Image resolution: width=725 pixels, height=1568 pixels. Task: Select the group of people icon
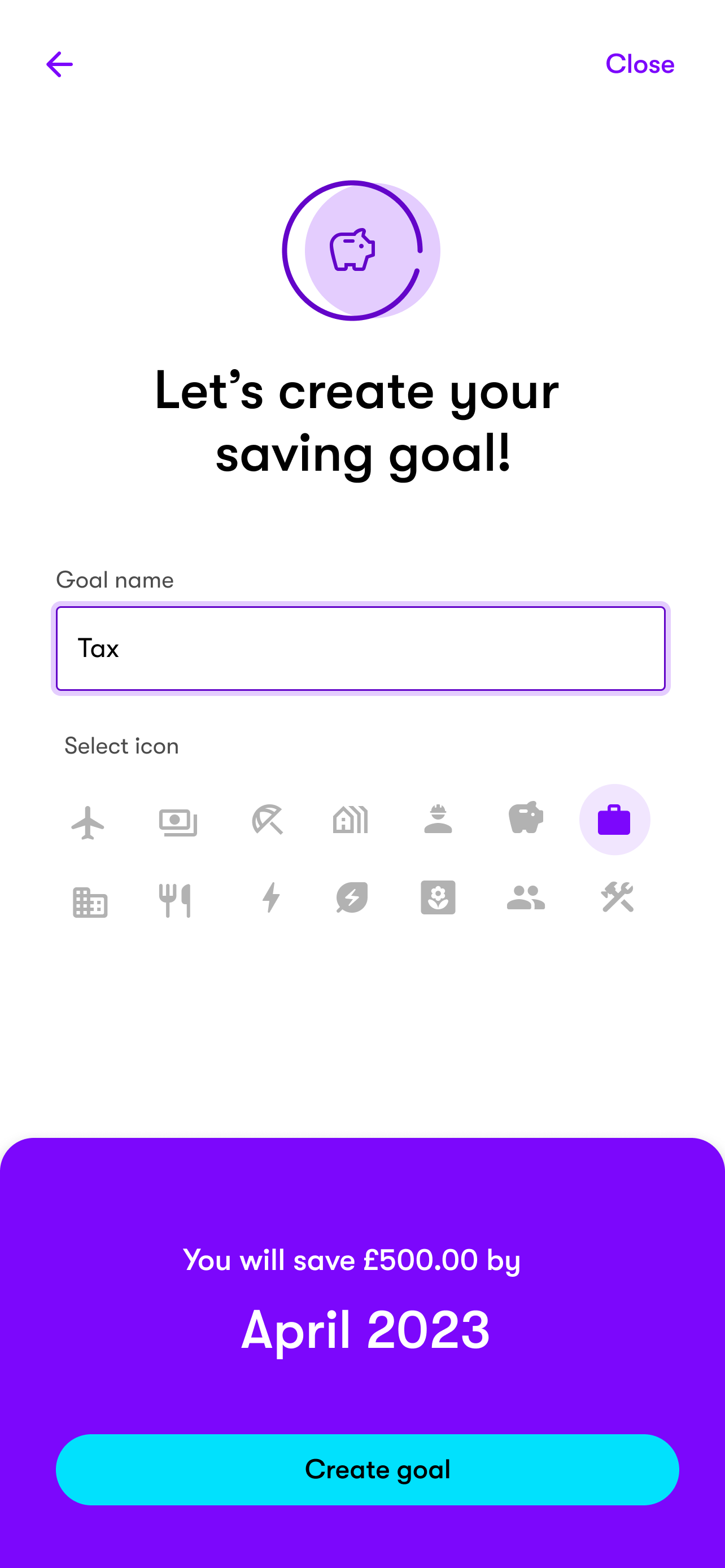click(x=526, y=898)
